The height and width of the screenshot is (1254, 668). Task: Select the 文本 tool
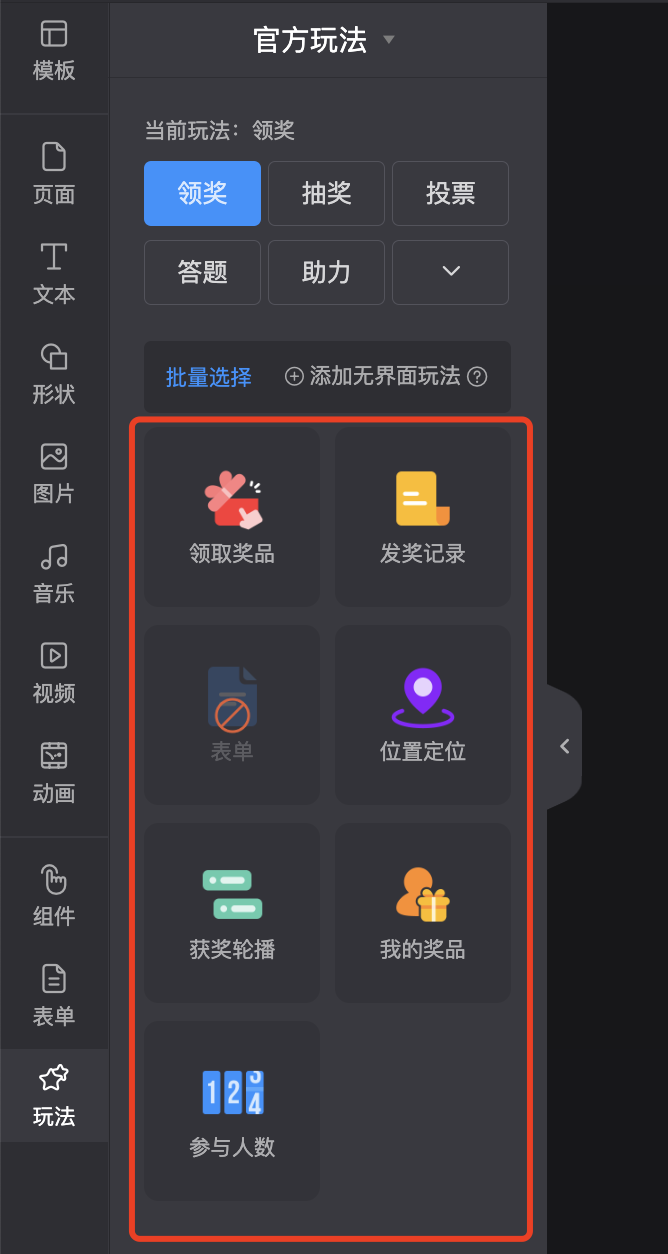tap(54, 274)
